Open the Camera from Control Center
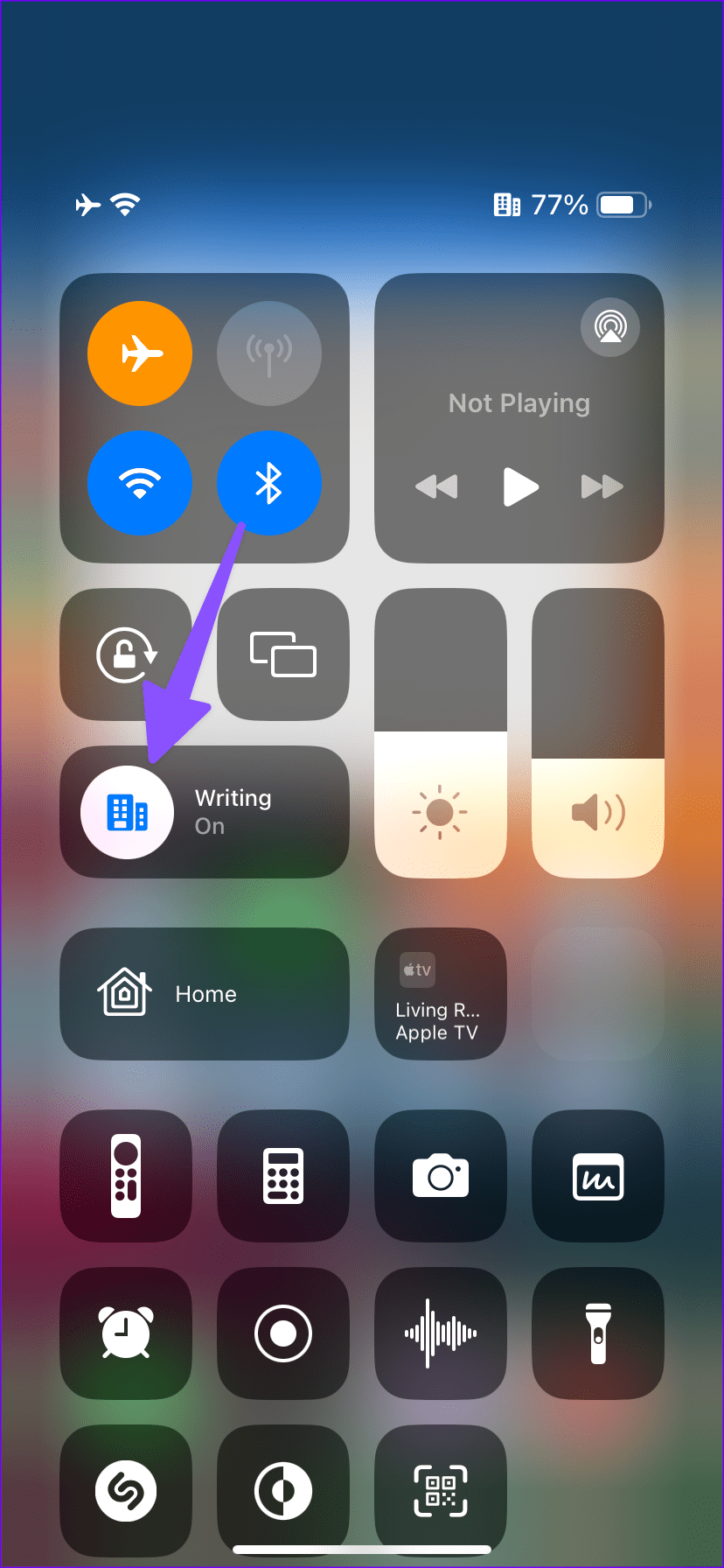This screenshot has height=1568, width=724. click(440, 1176)
